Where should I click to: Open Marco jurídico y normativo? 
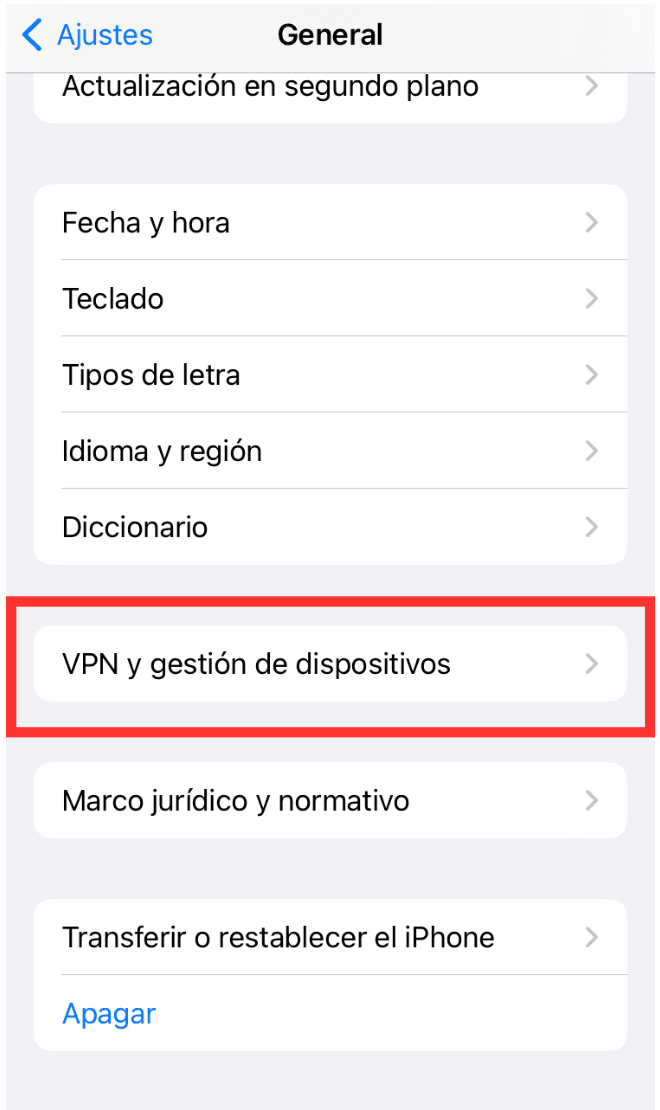coord(330,800)
